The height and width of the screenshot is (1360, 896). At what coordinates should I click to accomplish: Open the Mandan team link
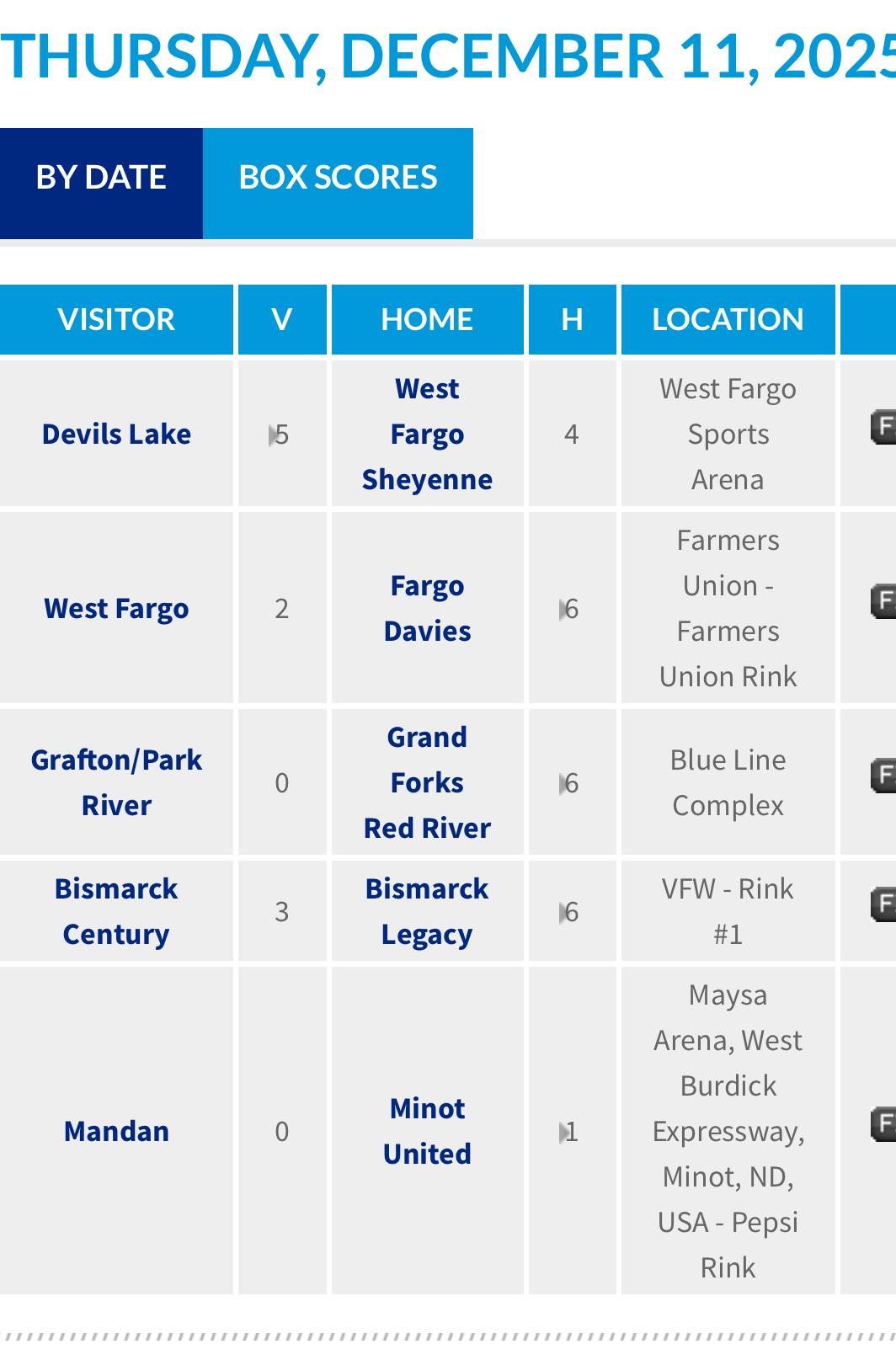coord(116,1132)
